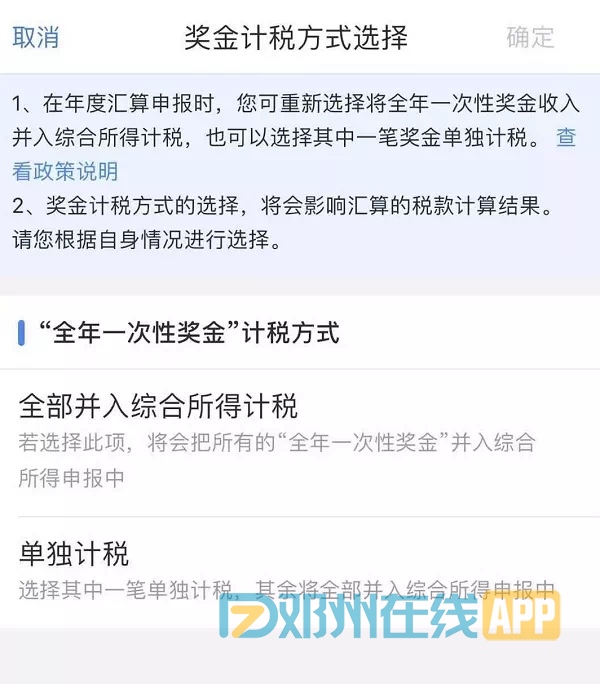
Task: Choose the 单独计税 option
Action: tap(74, 553)
